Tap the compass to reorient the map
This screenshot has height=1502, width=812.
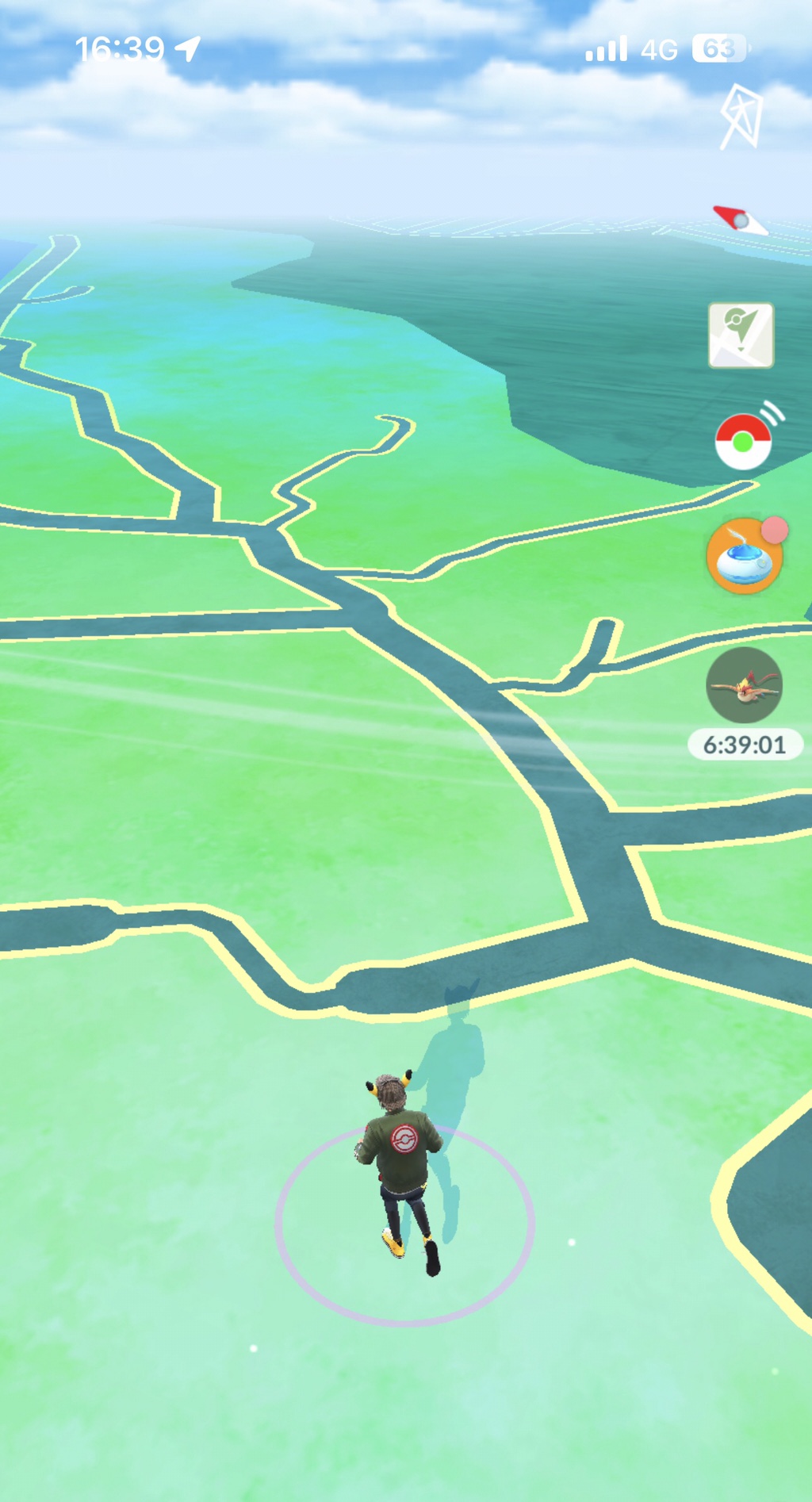741,219
